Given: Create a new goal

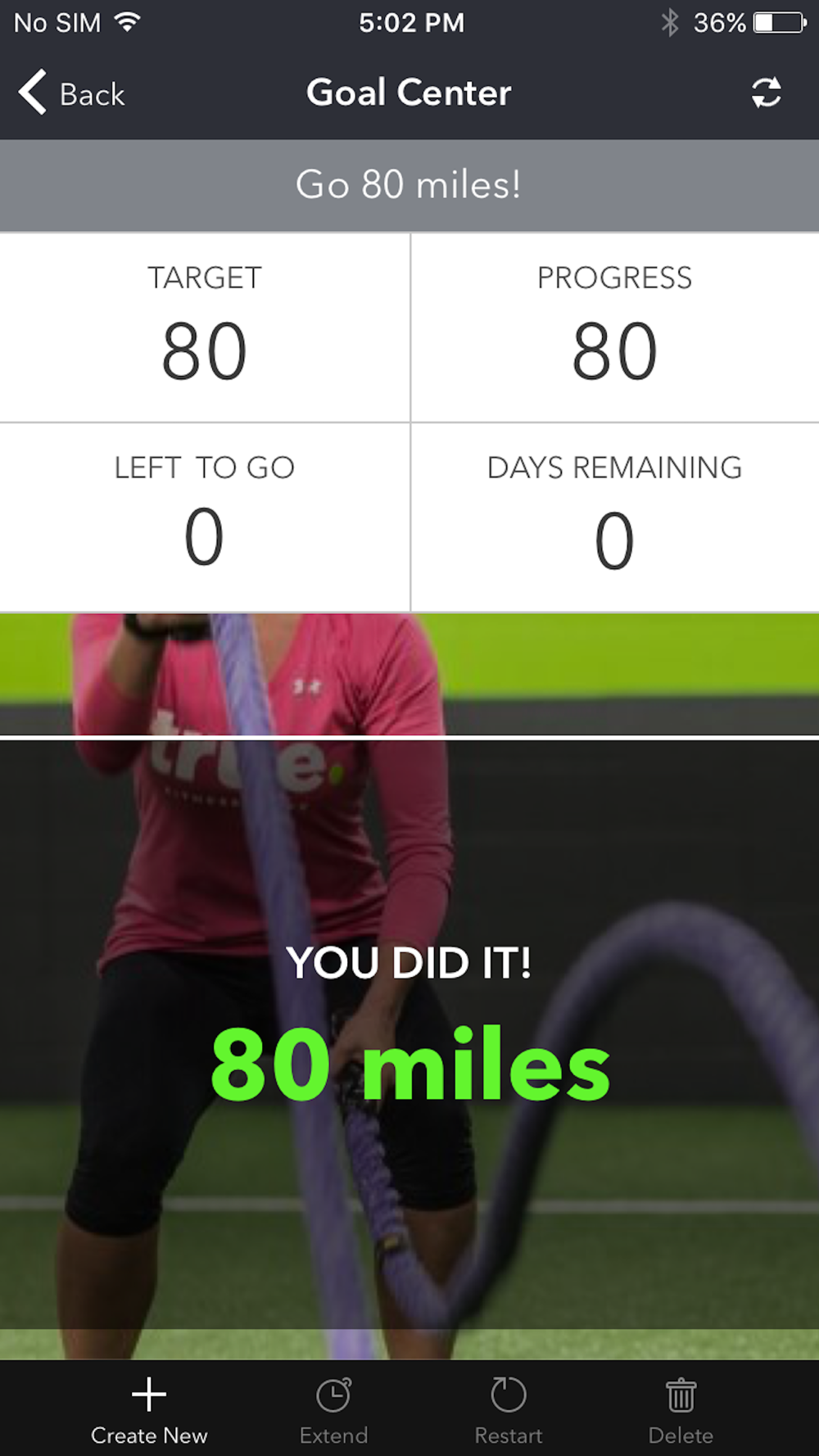Looking at the screenshot, I should point(149,1409).
